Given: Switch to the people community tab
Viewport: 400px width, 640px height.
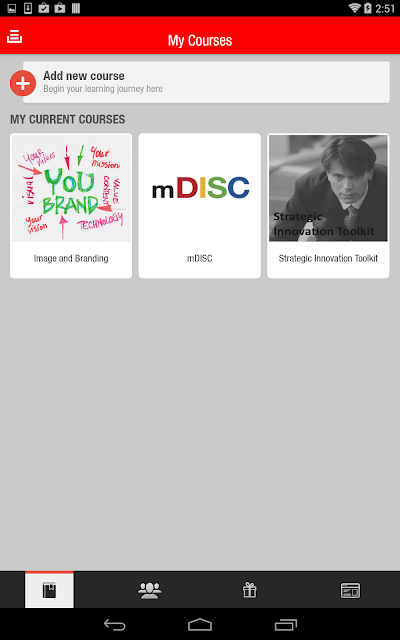Looking at the screenshot, I should click(x=150, y=590).
